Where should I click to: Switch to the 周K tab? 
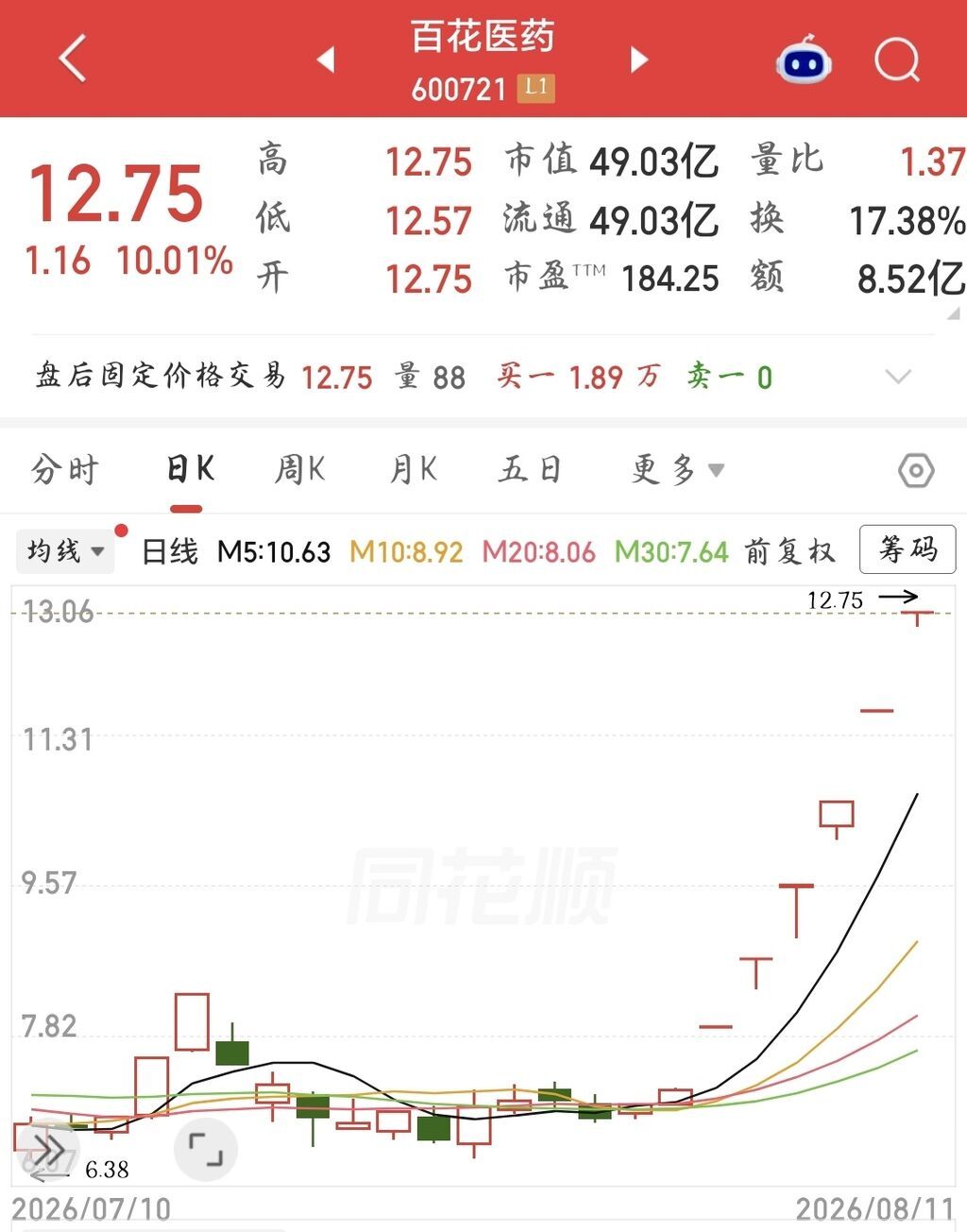point(300,469)
